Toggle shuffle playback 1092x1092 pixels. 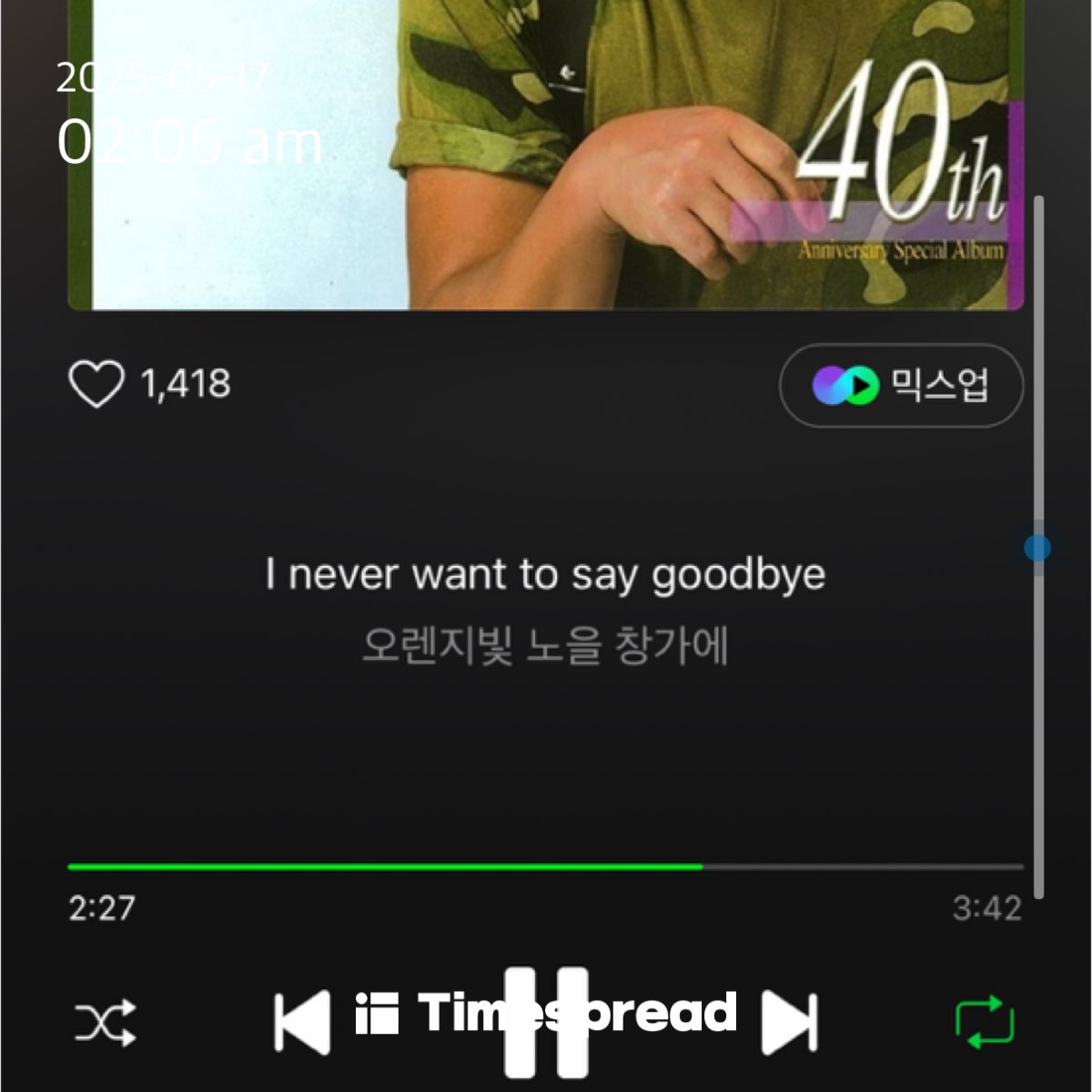tap(105, 1023)
